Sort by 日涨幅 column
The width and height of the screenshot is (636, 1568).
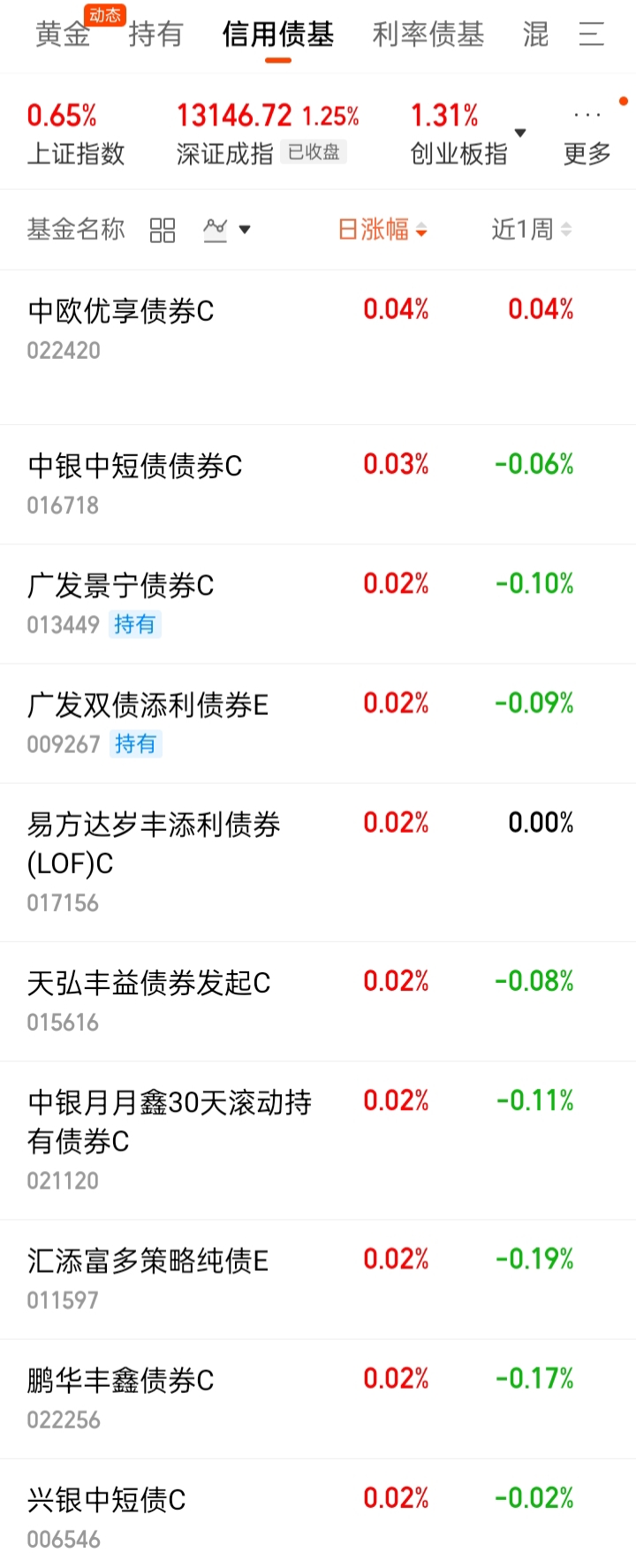tap(382, 230)
